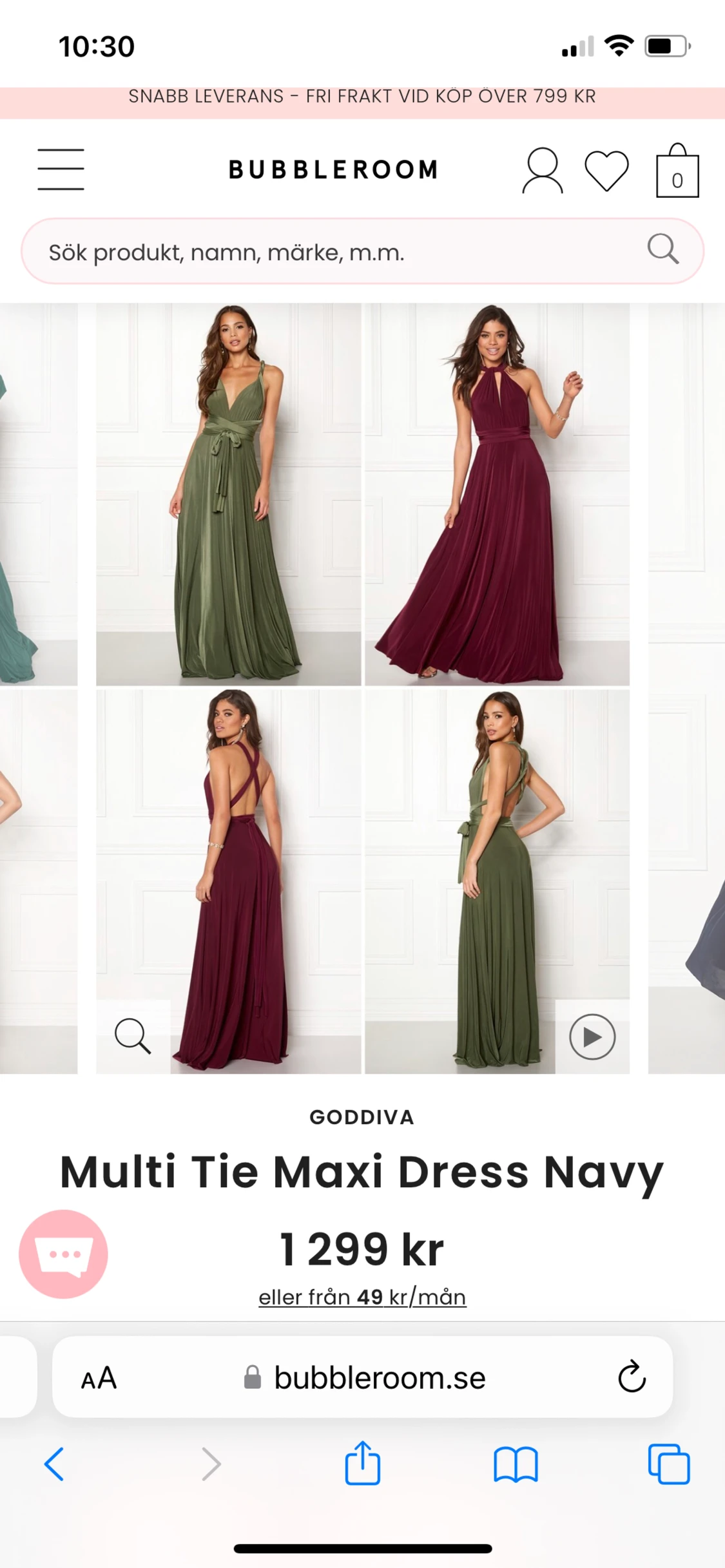Image resolution: width=725 pixels, height=1568 pixels.
Task: Tap the product search field
Action: coord(362,251)
